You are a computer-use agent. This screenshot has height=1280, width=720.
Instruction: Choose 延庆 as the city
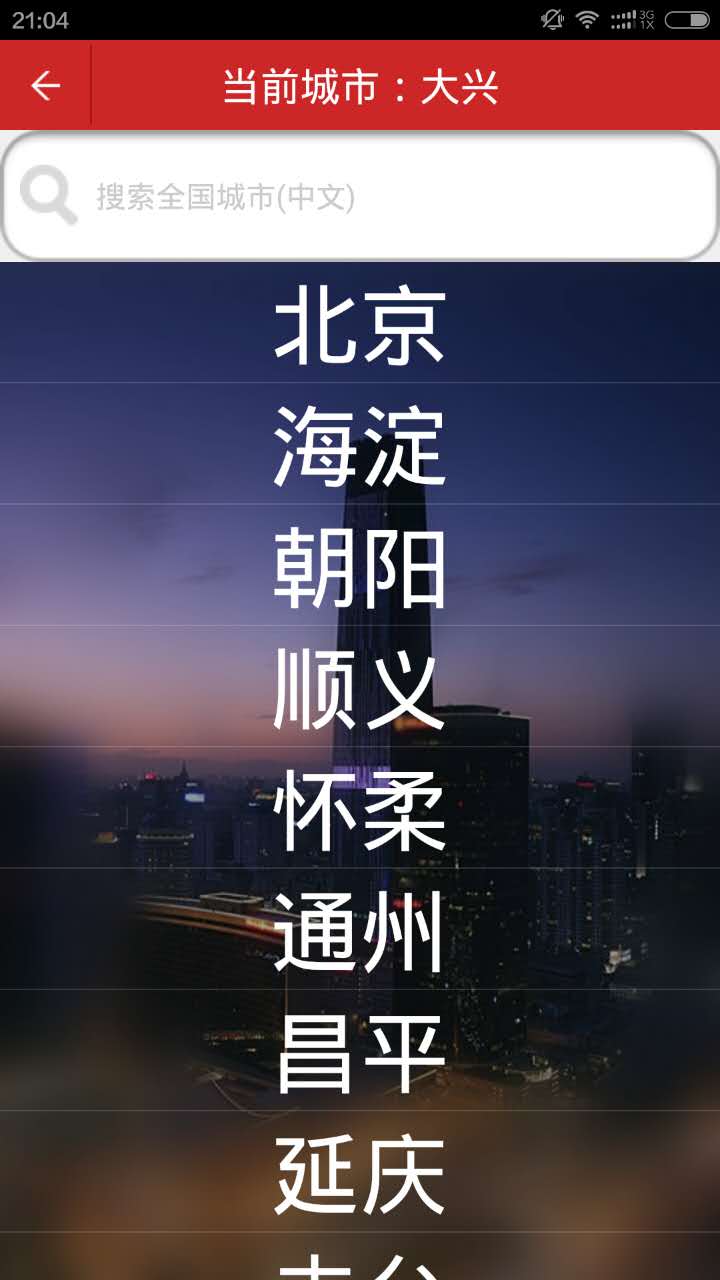coord(360,1173)
